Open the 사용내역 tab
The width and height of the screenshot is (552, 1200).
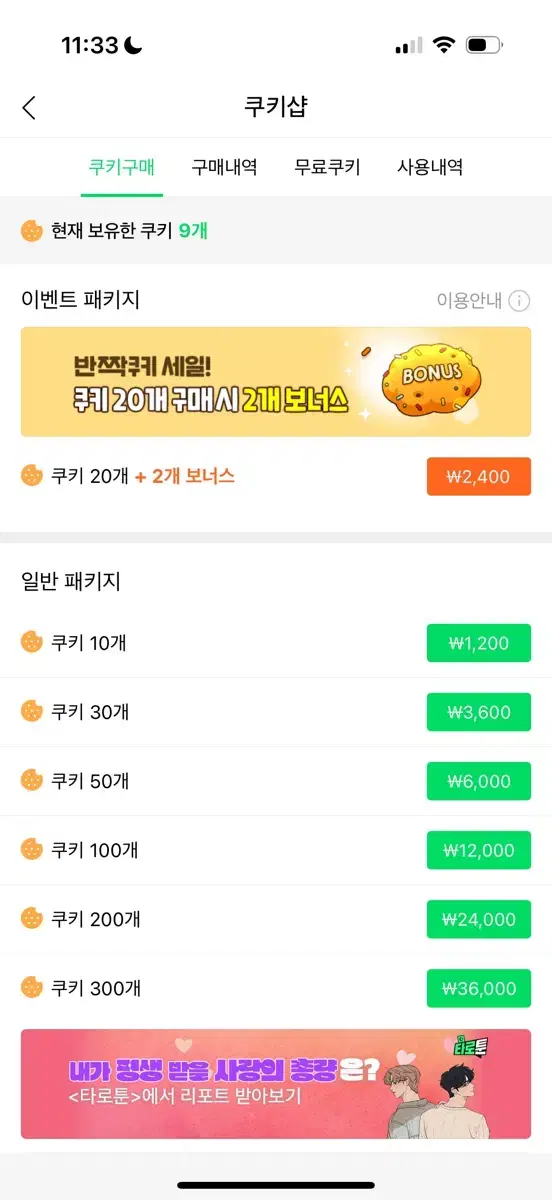pos(430,167)
